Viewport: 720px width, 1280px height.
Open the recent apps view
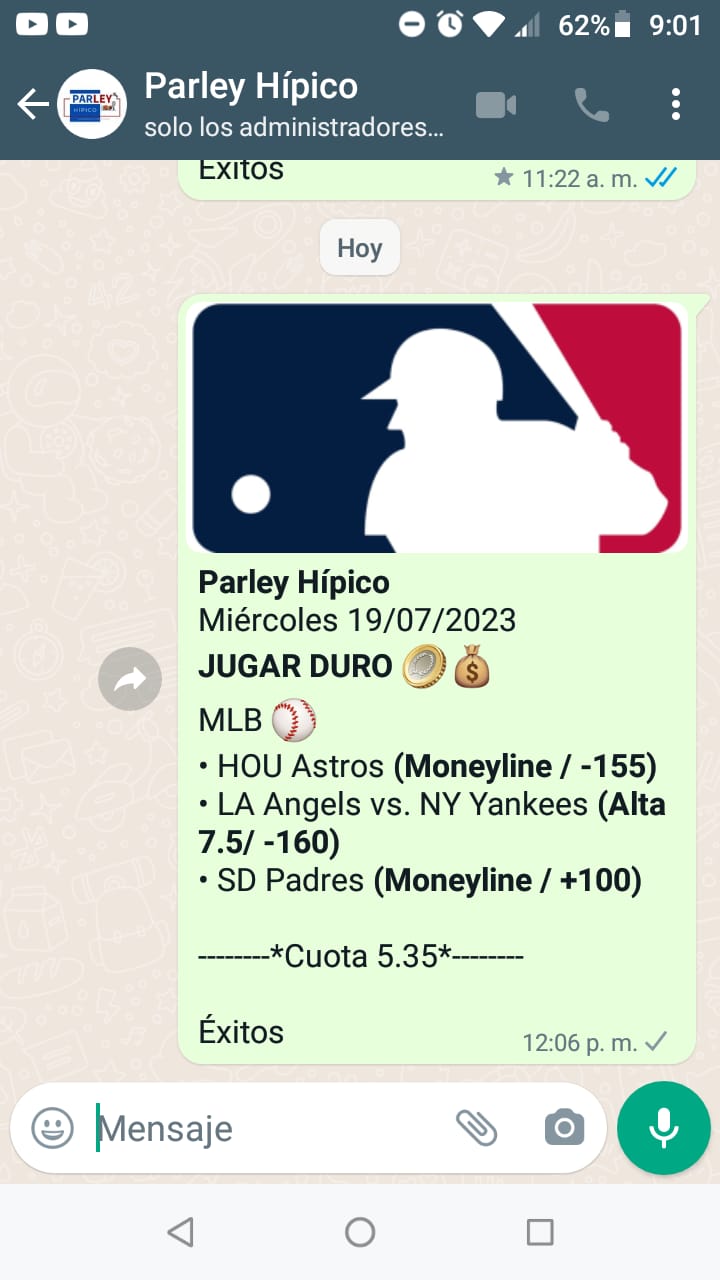540,1232
